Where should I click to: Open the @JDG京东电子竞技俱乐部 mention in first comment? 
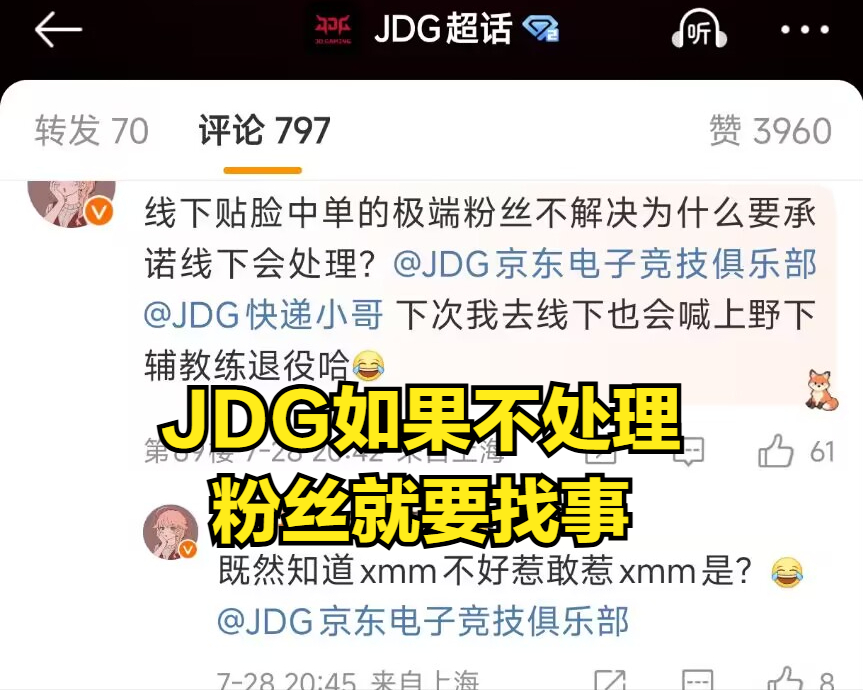pyautogui.click(x=605, y=265)
